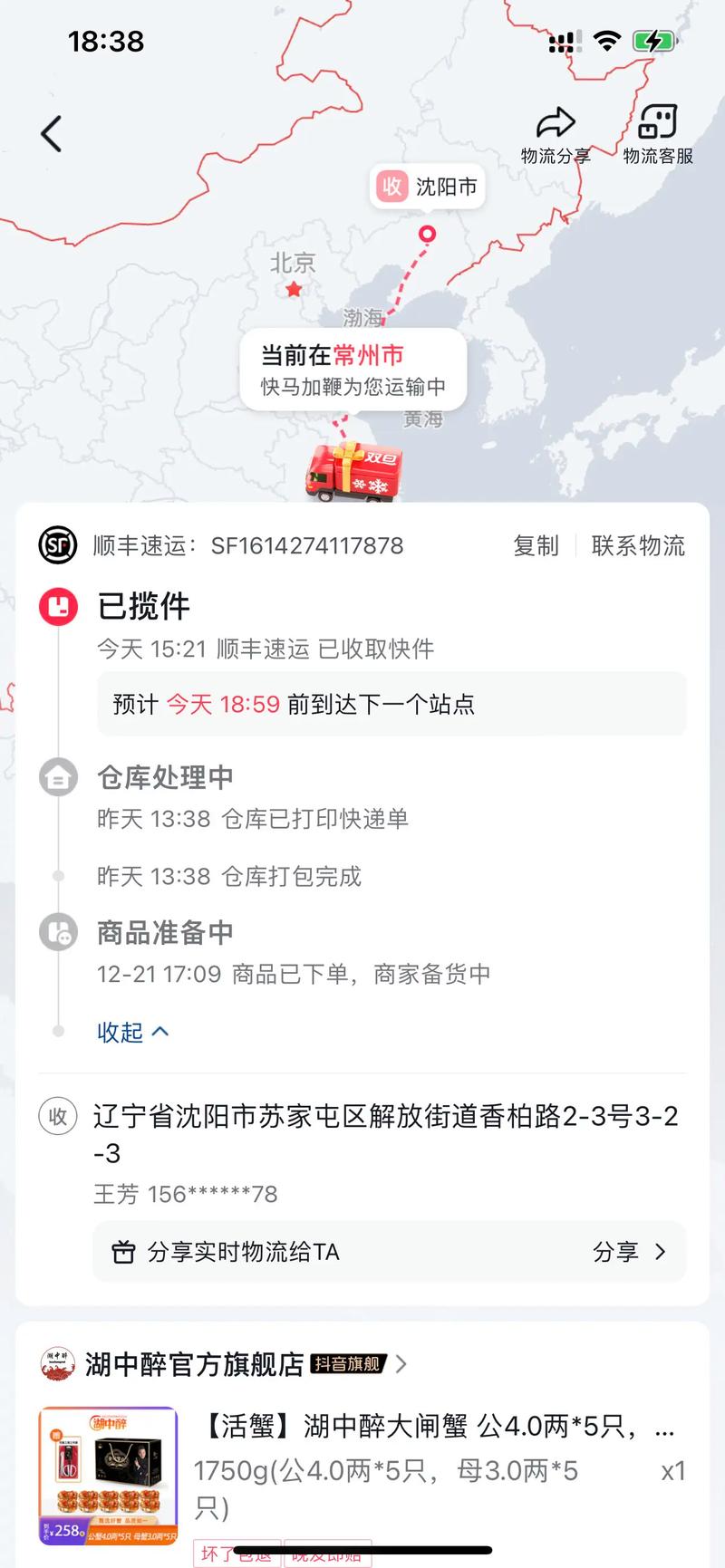Screen dimensions: 725x1568
Task: Collapse the timeline via 收起
Action: pos(133,1032)
